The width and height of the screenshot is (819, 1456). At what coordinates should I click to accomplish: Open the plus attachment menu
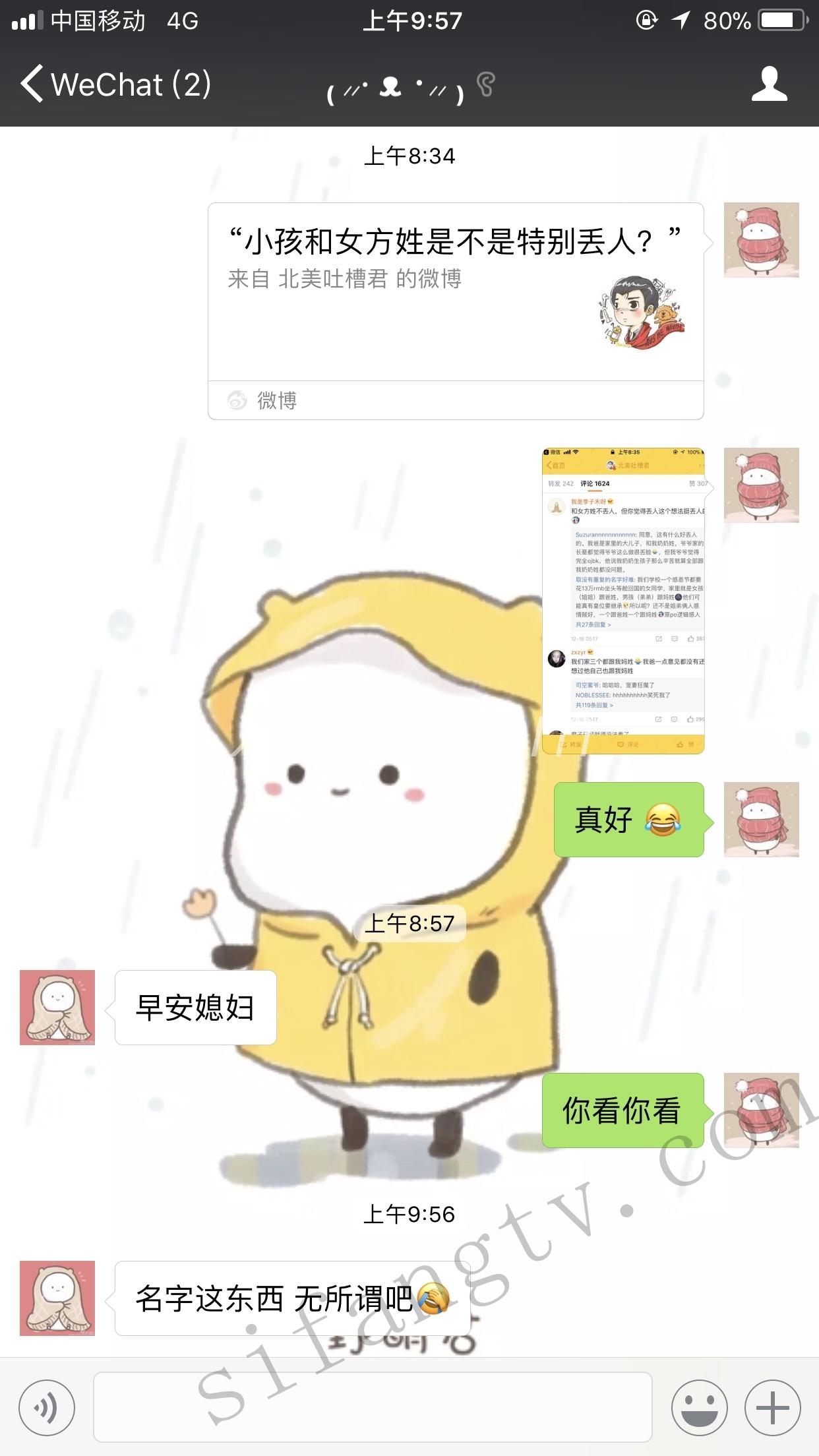772,1407
